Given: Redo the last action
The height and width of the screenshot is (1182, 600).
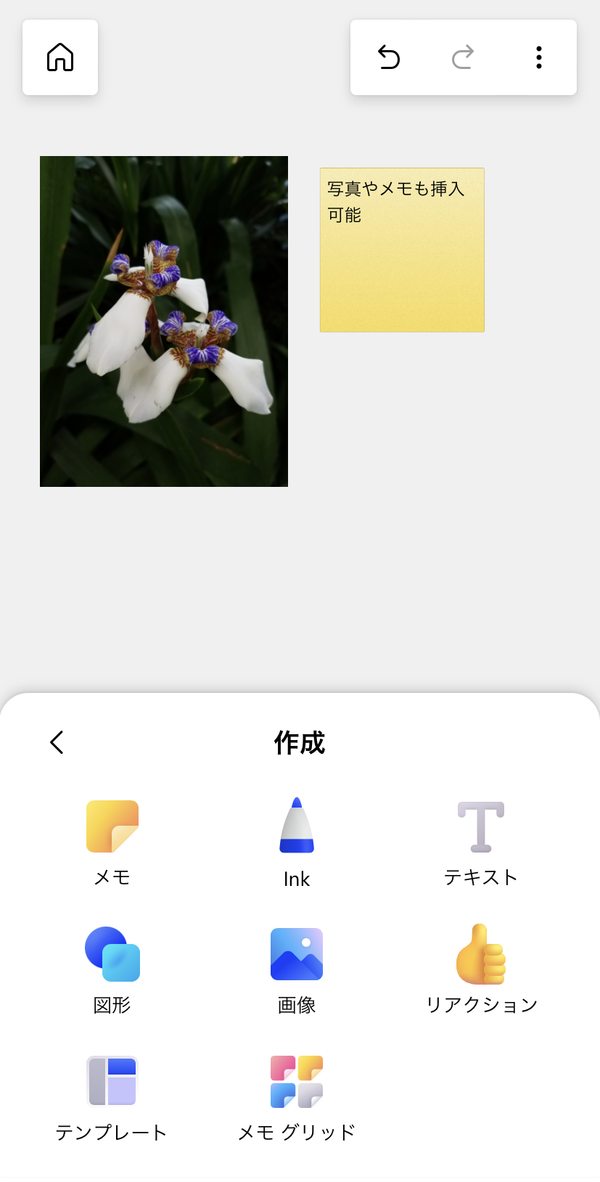Looking at the screenshot, I should [463, 57].
